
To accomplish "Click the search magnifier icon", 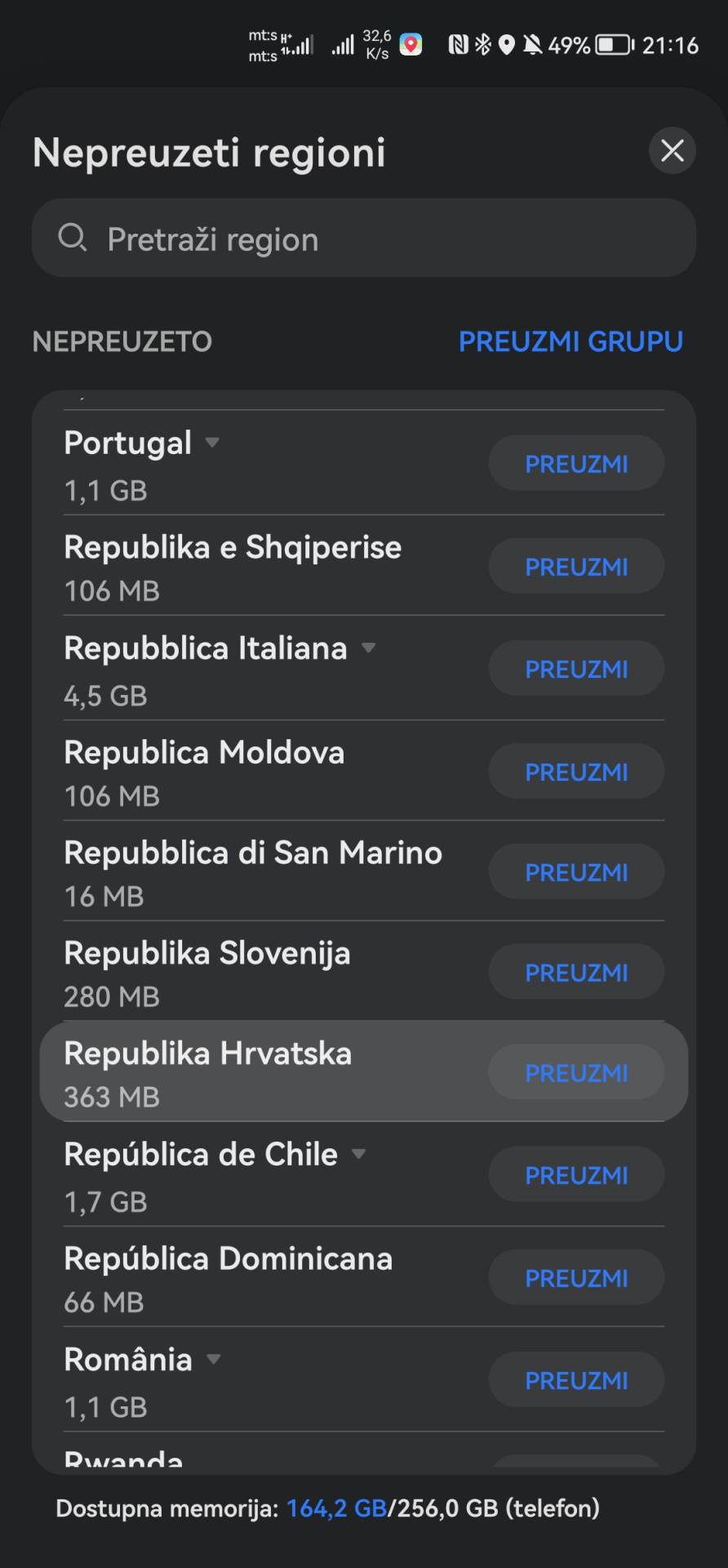I will tap(73, 238).
